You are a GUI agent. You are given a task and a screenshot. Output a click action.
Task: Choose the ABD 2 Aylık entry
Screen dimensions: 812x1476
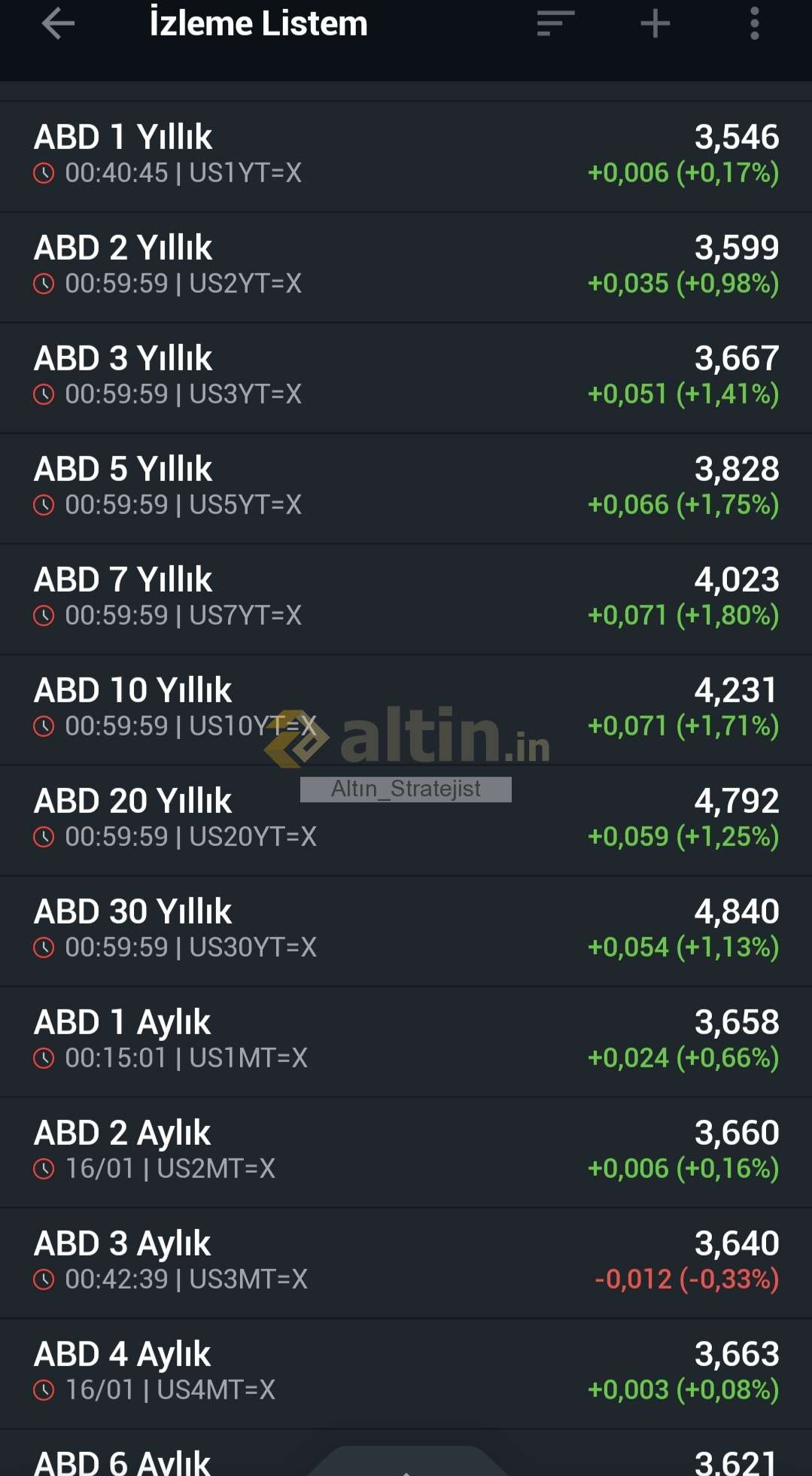406,1151
